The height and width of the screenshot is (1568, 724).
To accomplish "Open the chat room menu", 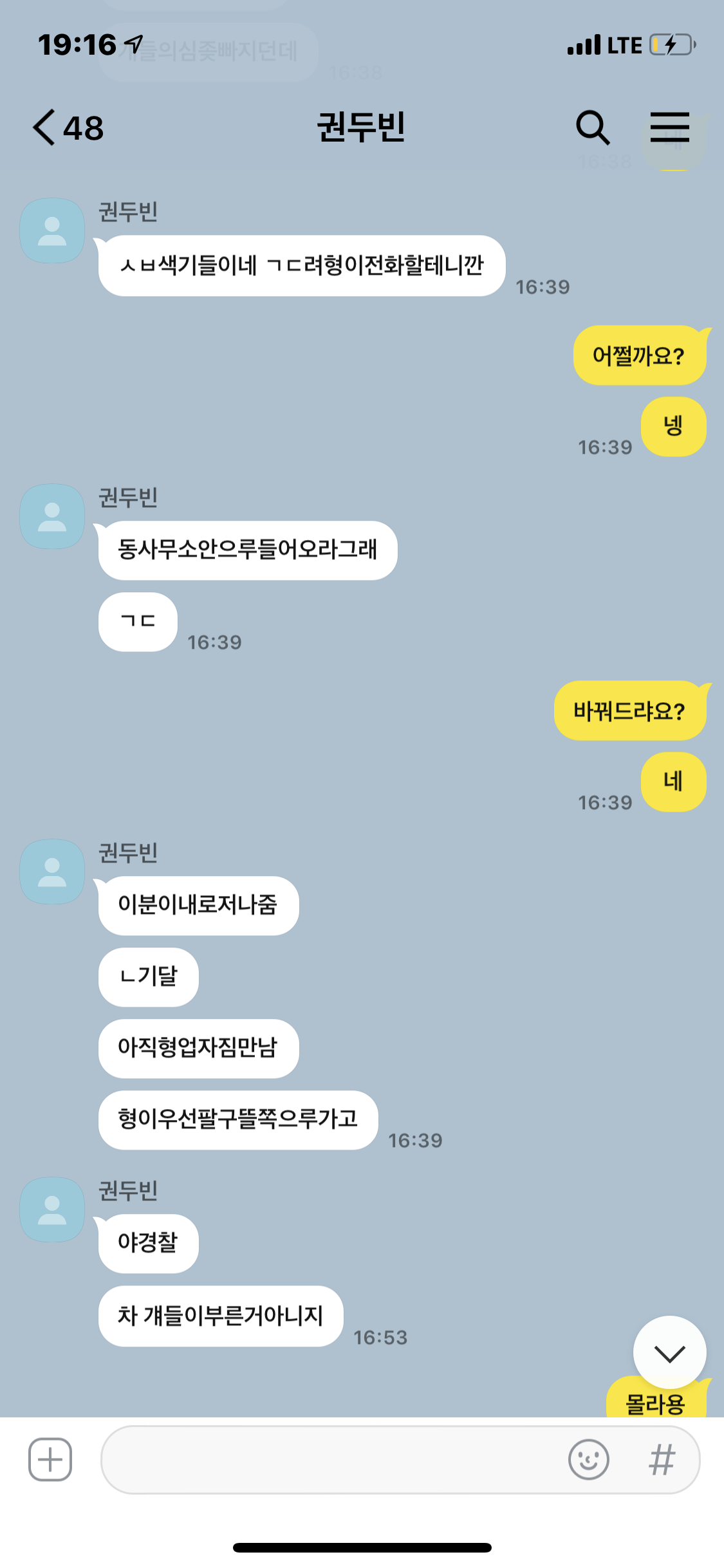I will point(669,127).
